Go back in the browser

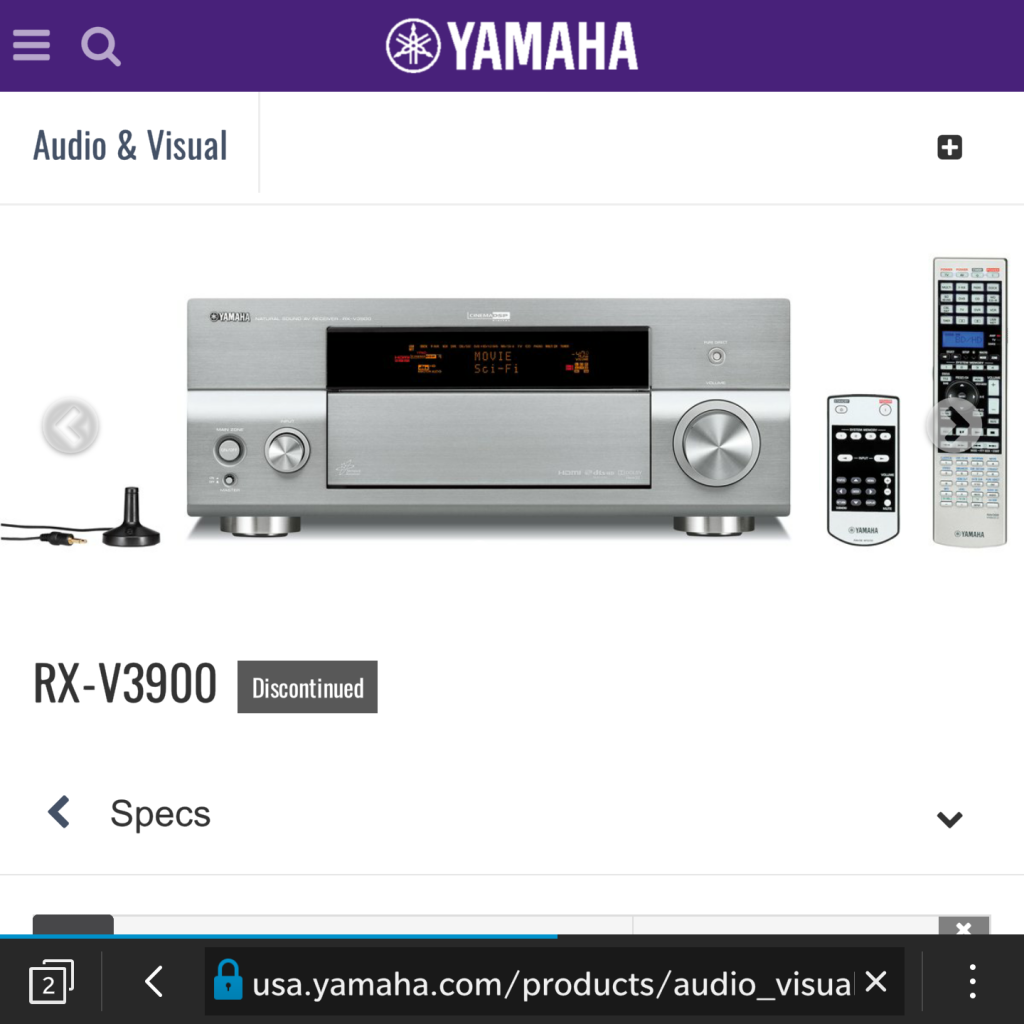(153, 983)
